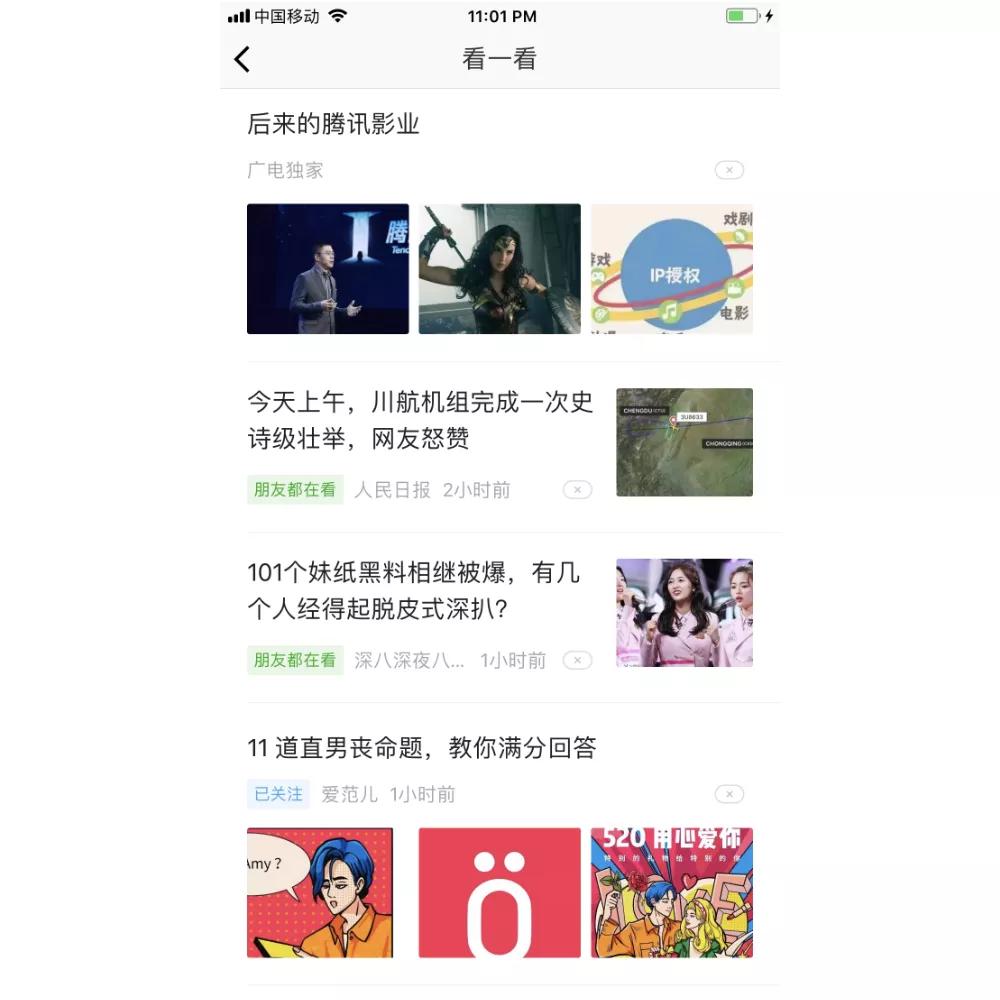Open the 川航机组 article from 人民日报
Viewport: 1000px width, 1000px height.
[x=420, y=420]
